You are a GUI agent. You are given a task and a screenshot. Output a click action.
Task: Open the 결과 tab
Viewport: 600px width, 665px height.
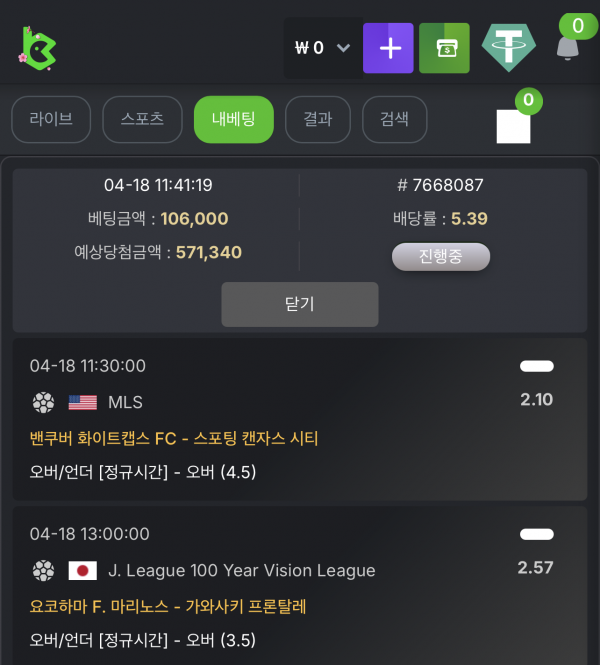point(318,120)
